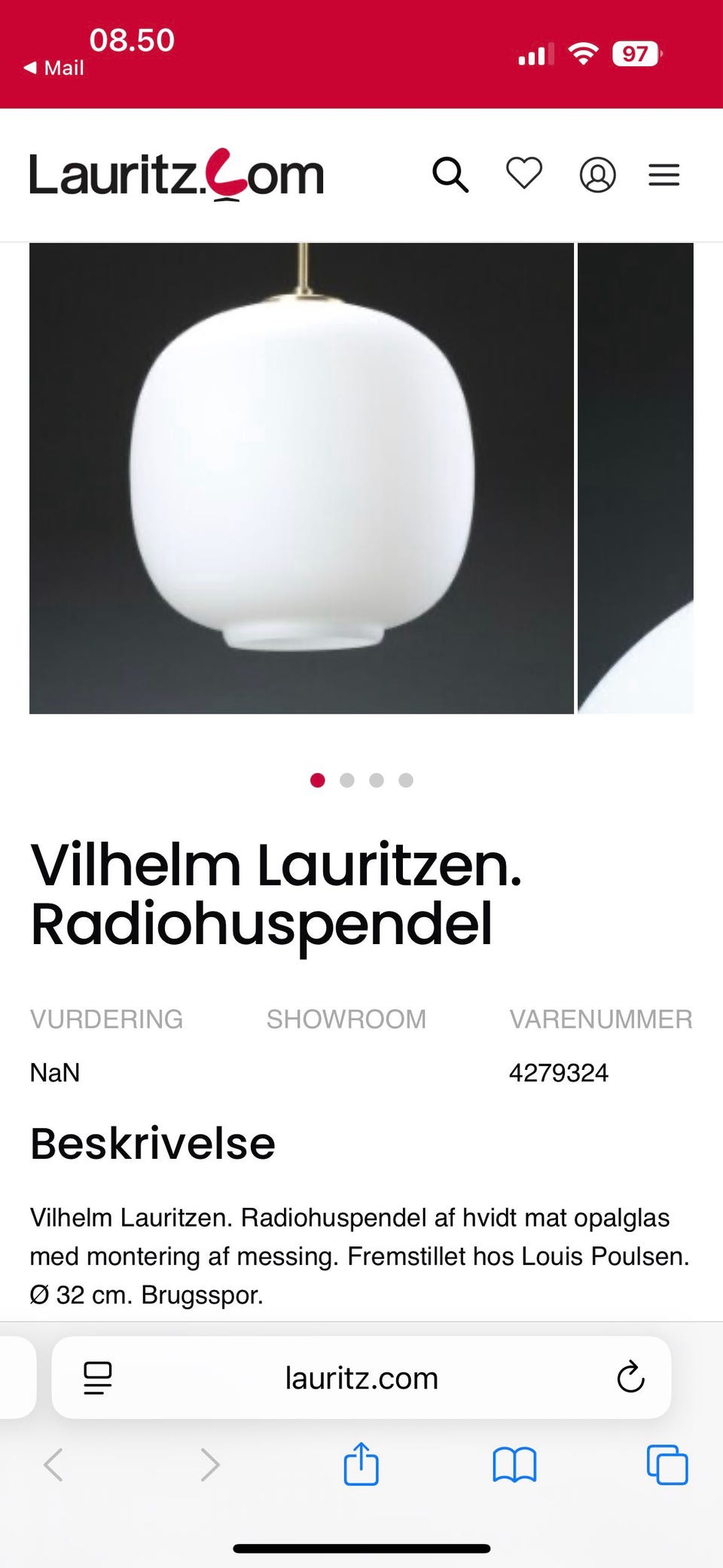Screen dimensions: 723x1568
Task: Select the third carousel dot
Action: [x=377, y=781]
